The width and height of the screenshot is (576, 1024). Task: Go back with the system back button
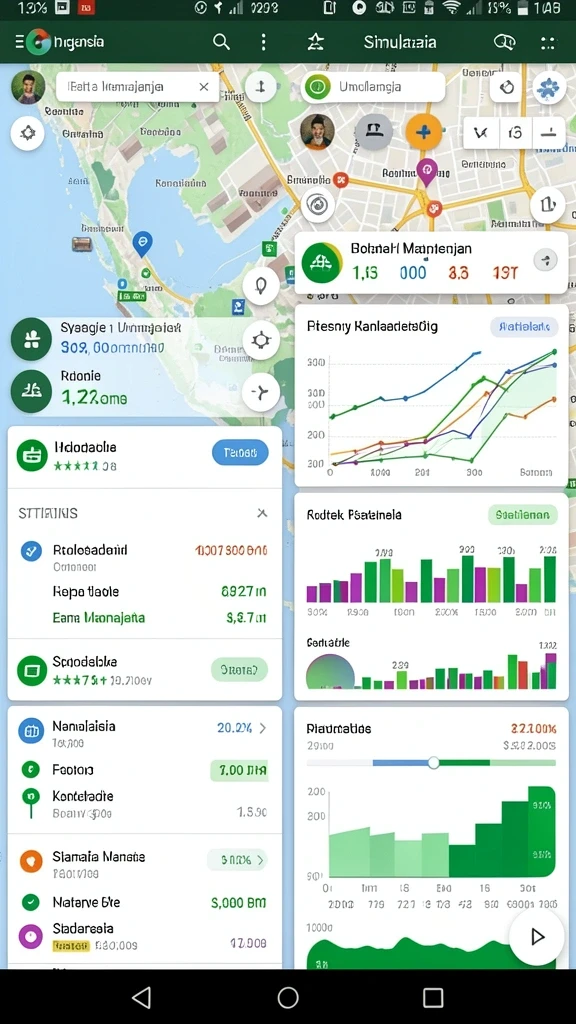(x=142, y=997)
